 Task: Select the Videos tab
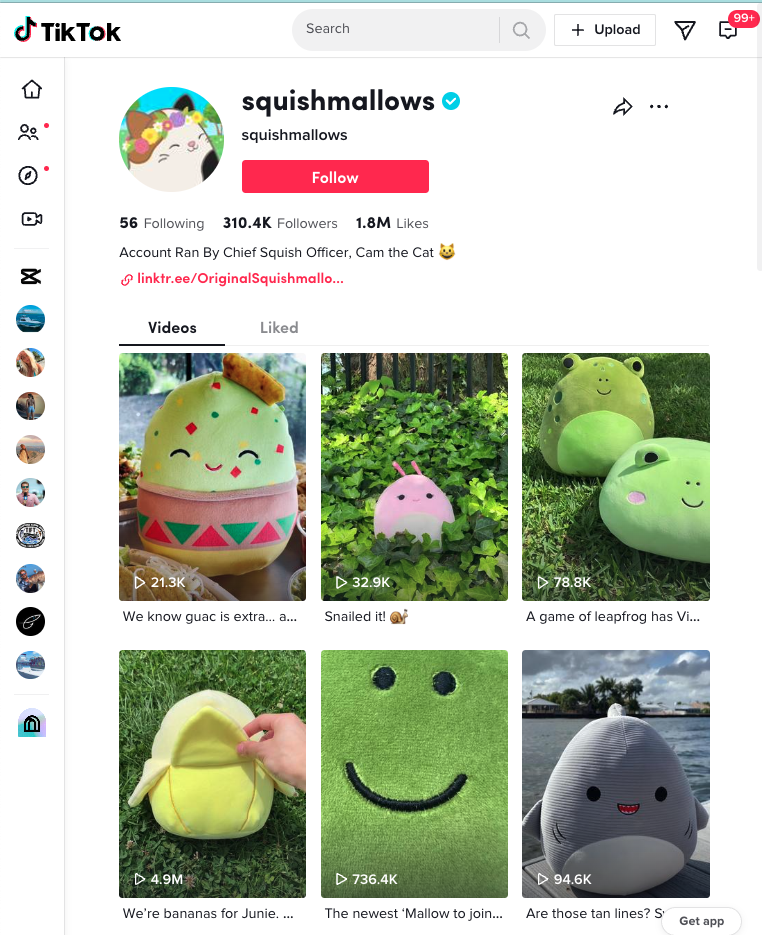point(172,328)
